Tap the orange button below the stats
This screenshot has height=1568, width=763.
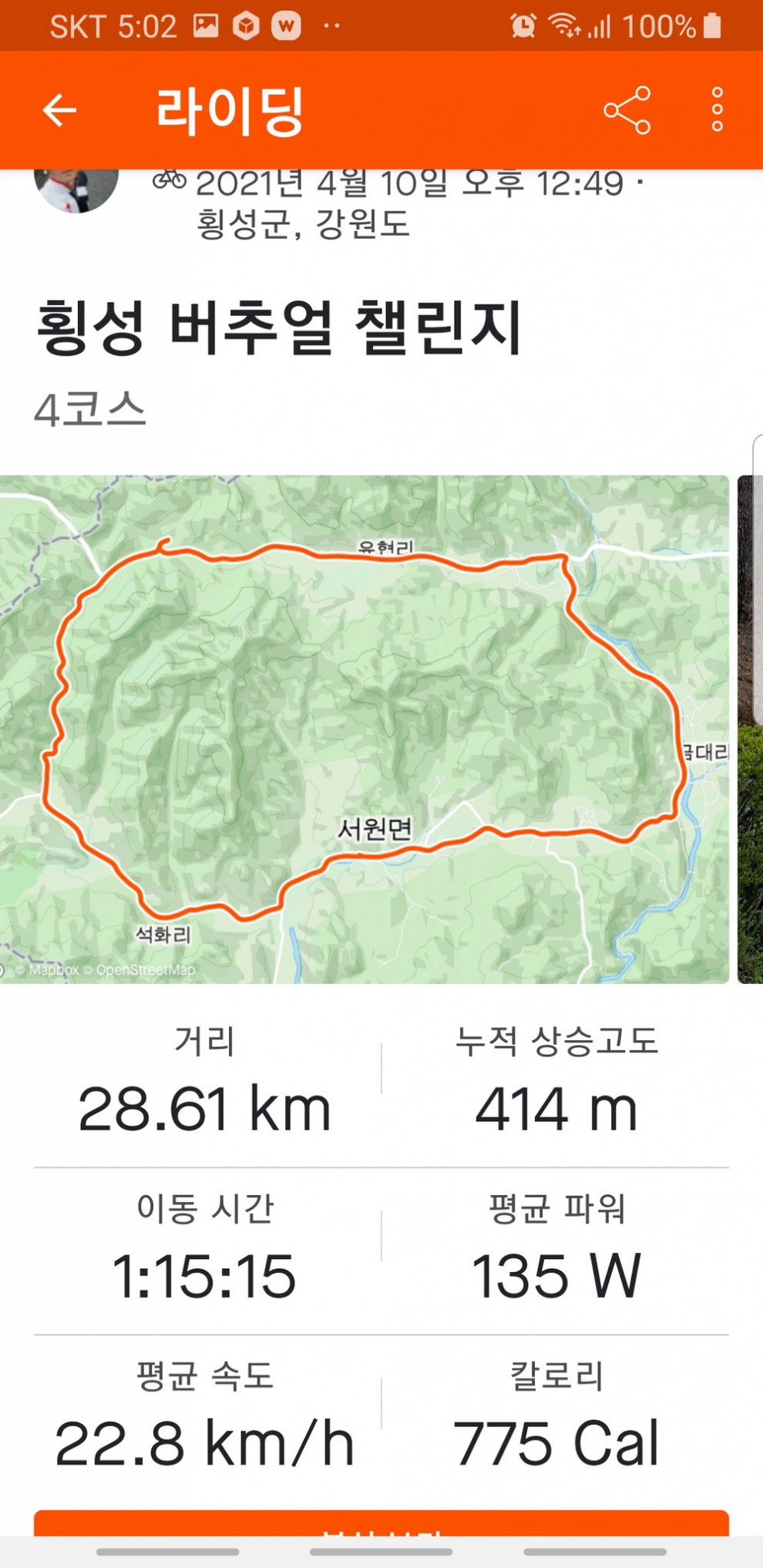(381, 1523)
